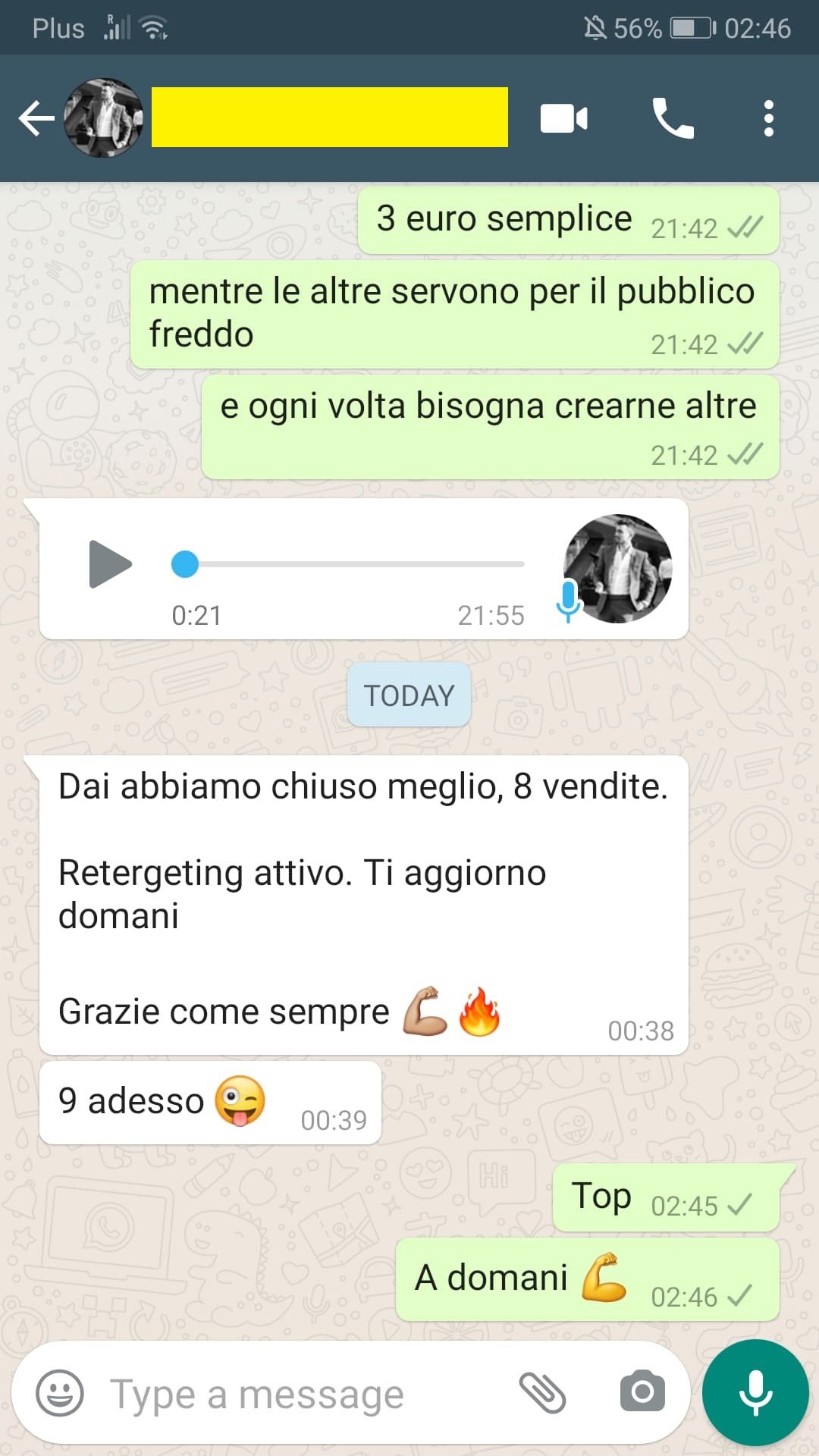
Task: Start a voice call
Action: click(673, 119)
